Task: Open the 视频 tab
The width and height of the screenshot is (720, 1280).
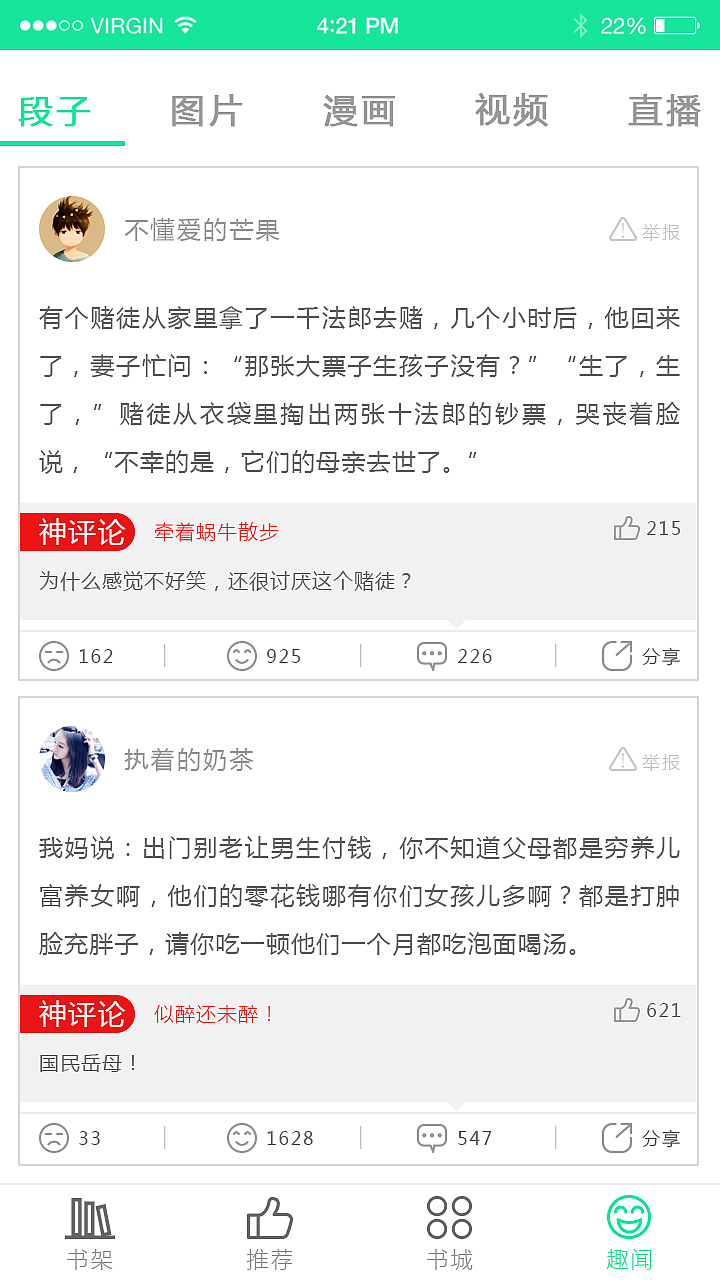Action: click(x=511, y=111)
